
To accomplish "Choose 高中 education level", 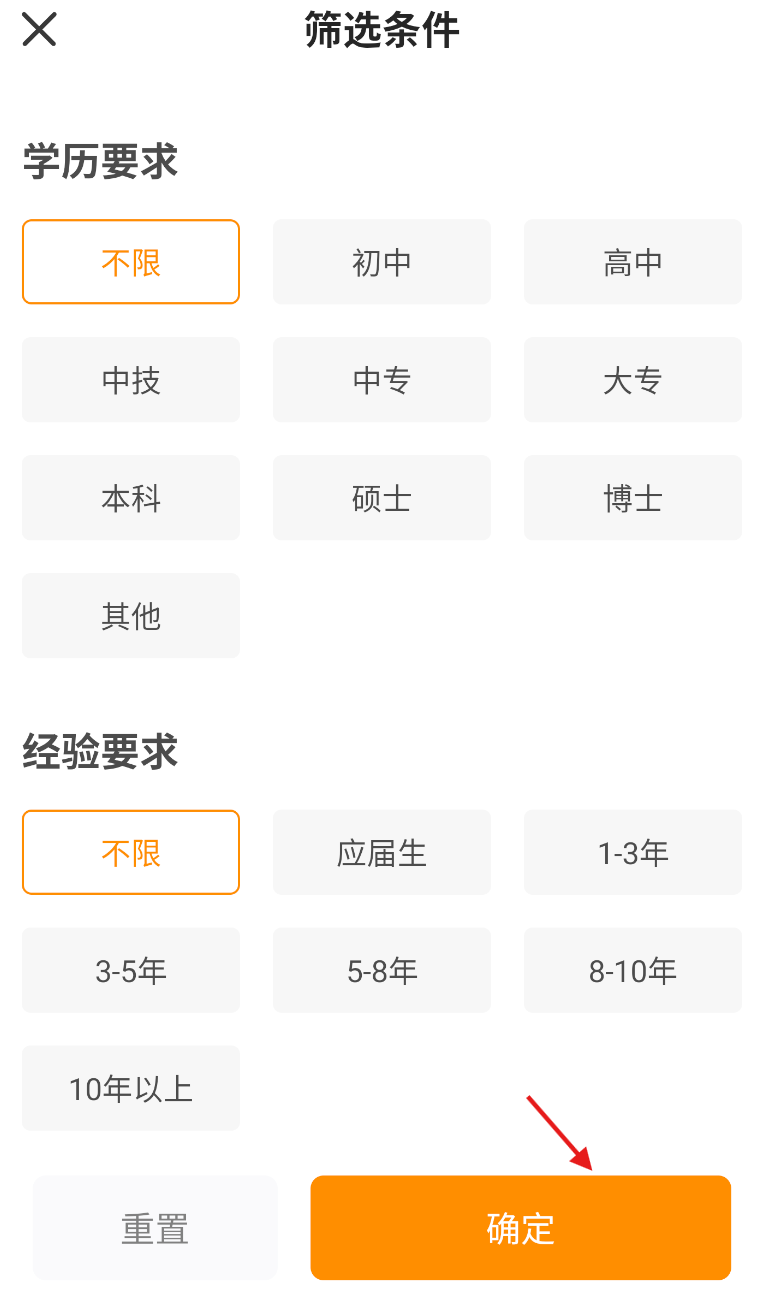I will [x=633, y=262].
